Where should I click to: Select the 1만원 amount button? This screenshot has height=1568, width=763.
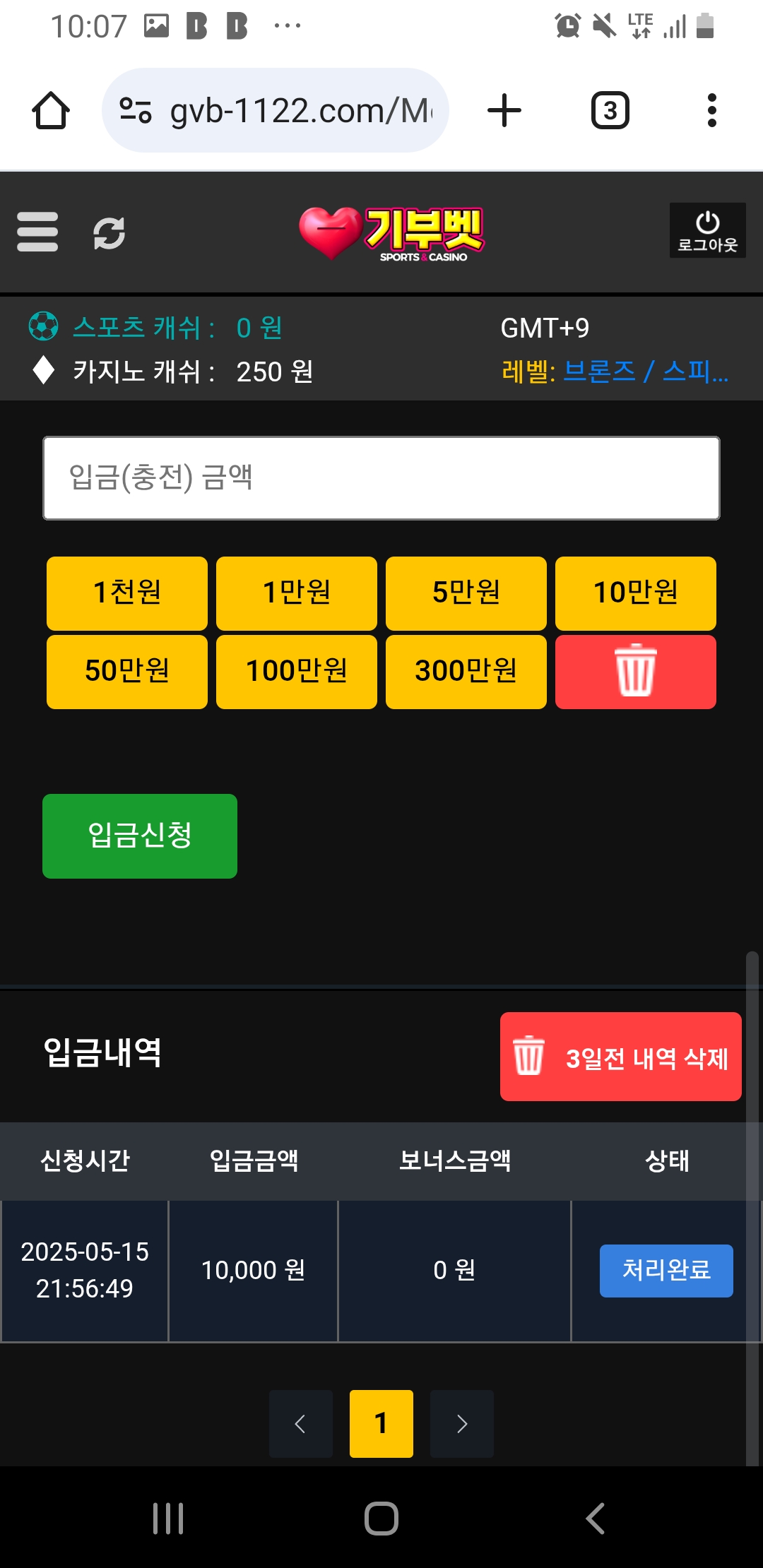tap(297, 593)
